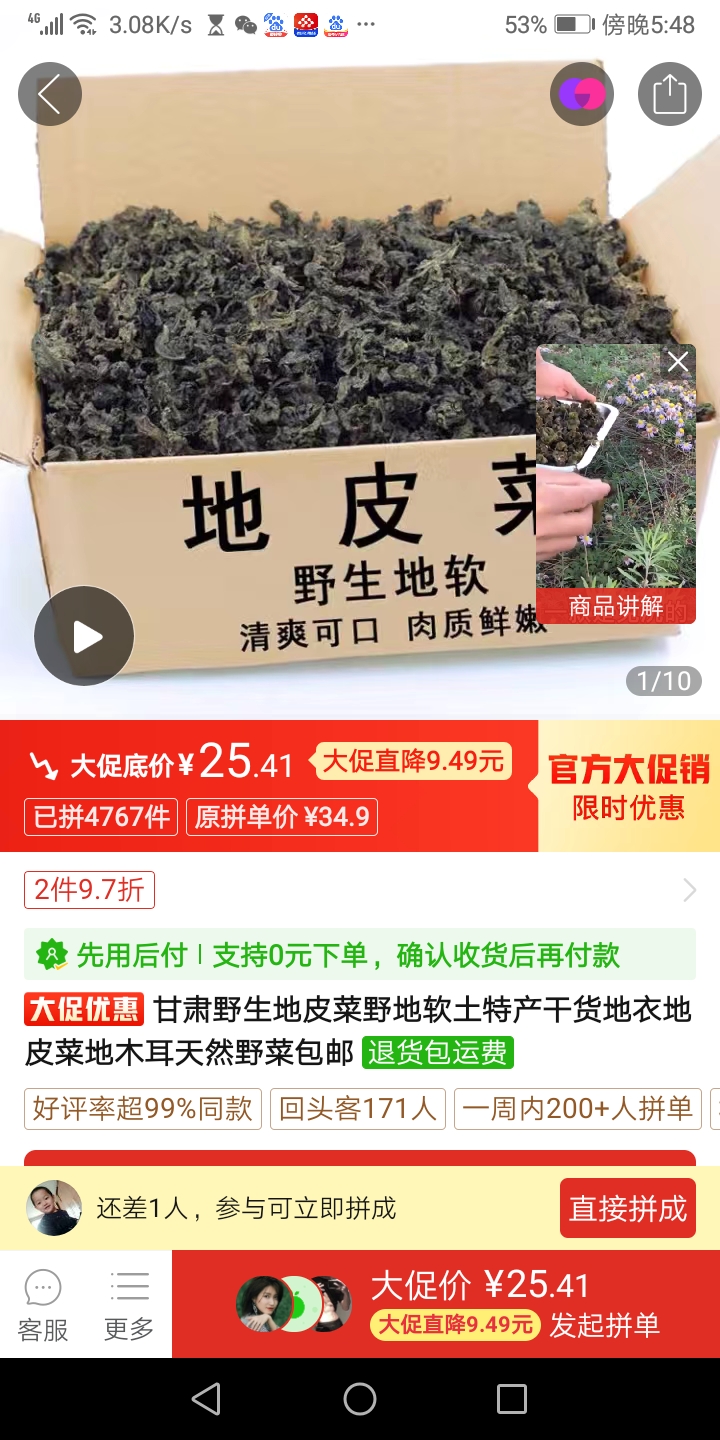Expand the 2件9.7折 discount row
Viewport: 720px width, 1440px height.
[x=360, y=890]
